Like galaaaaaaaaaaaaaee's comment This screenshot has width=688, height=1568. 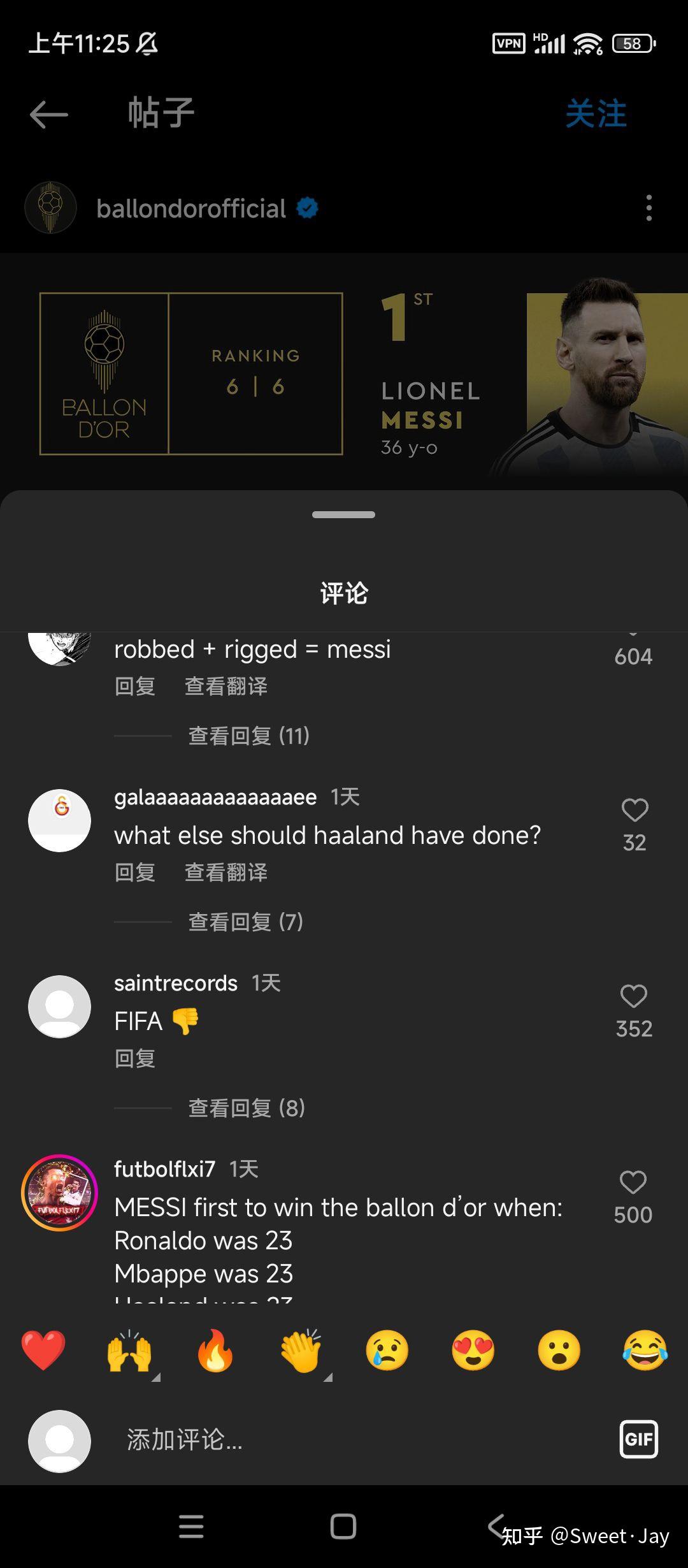634,811
